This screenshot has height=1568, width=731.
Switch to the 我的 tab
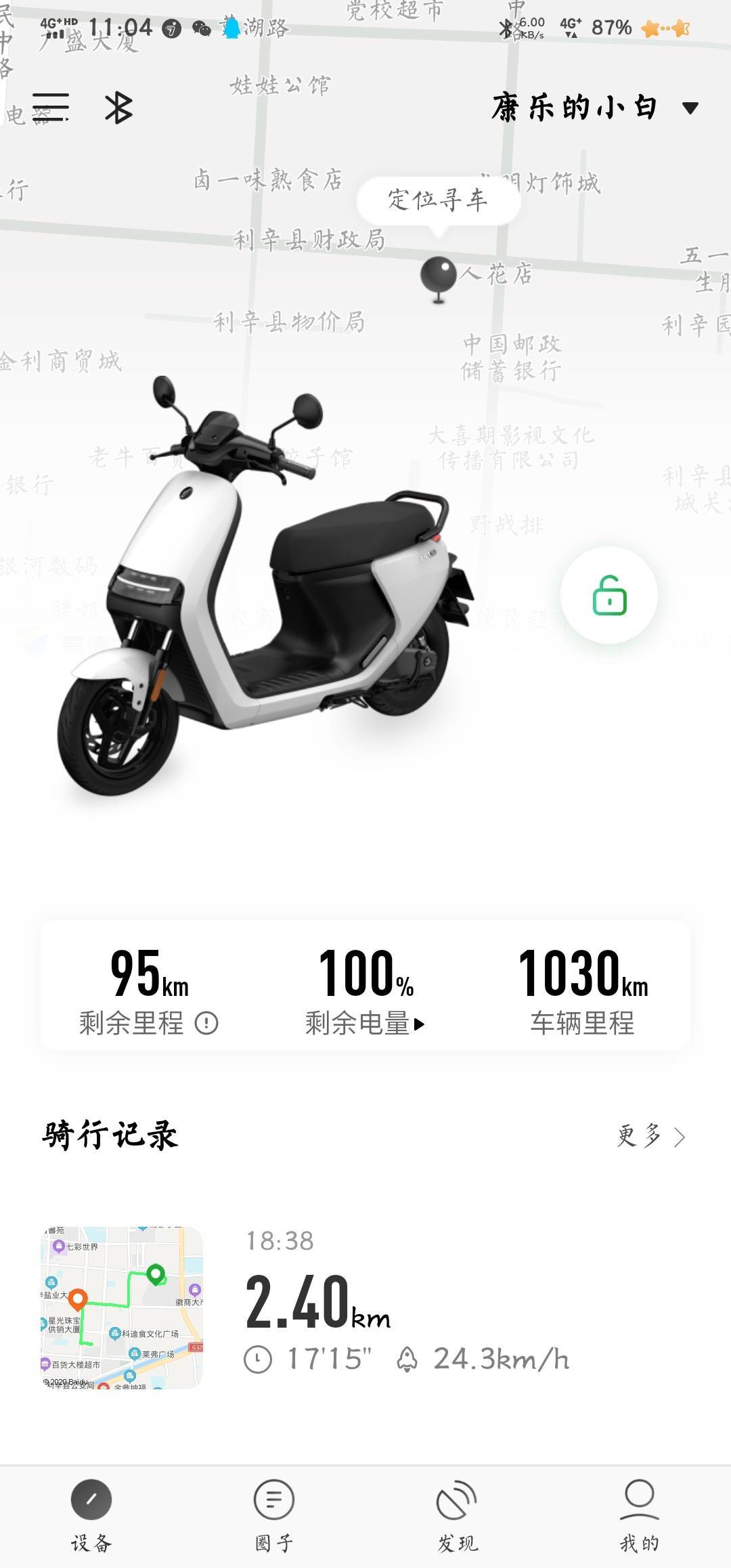(640, 1515)
